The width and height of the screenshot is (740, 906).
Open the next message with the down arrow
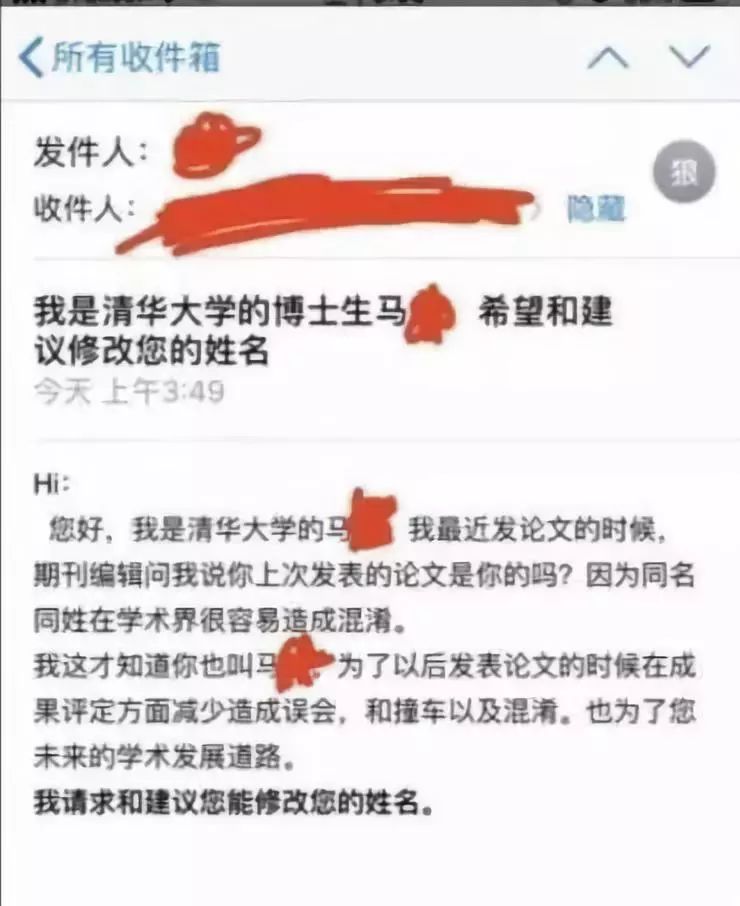pos(690,57)
